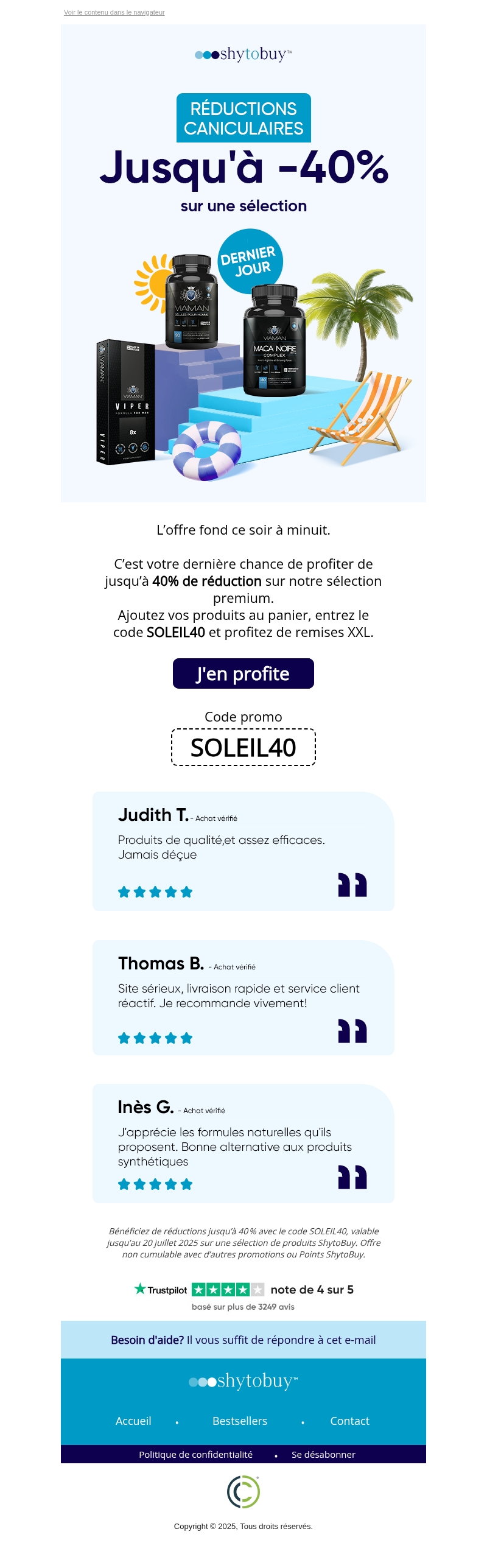Open the Accueil footer link
Screen dimensions: 487x1568
[x=133, y=1421]
